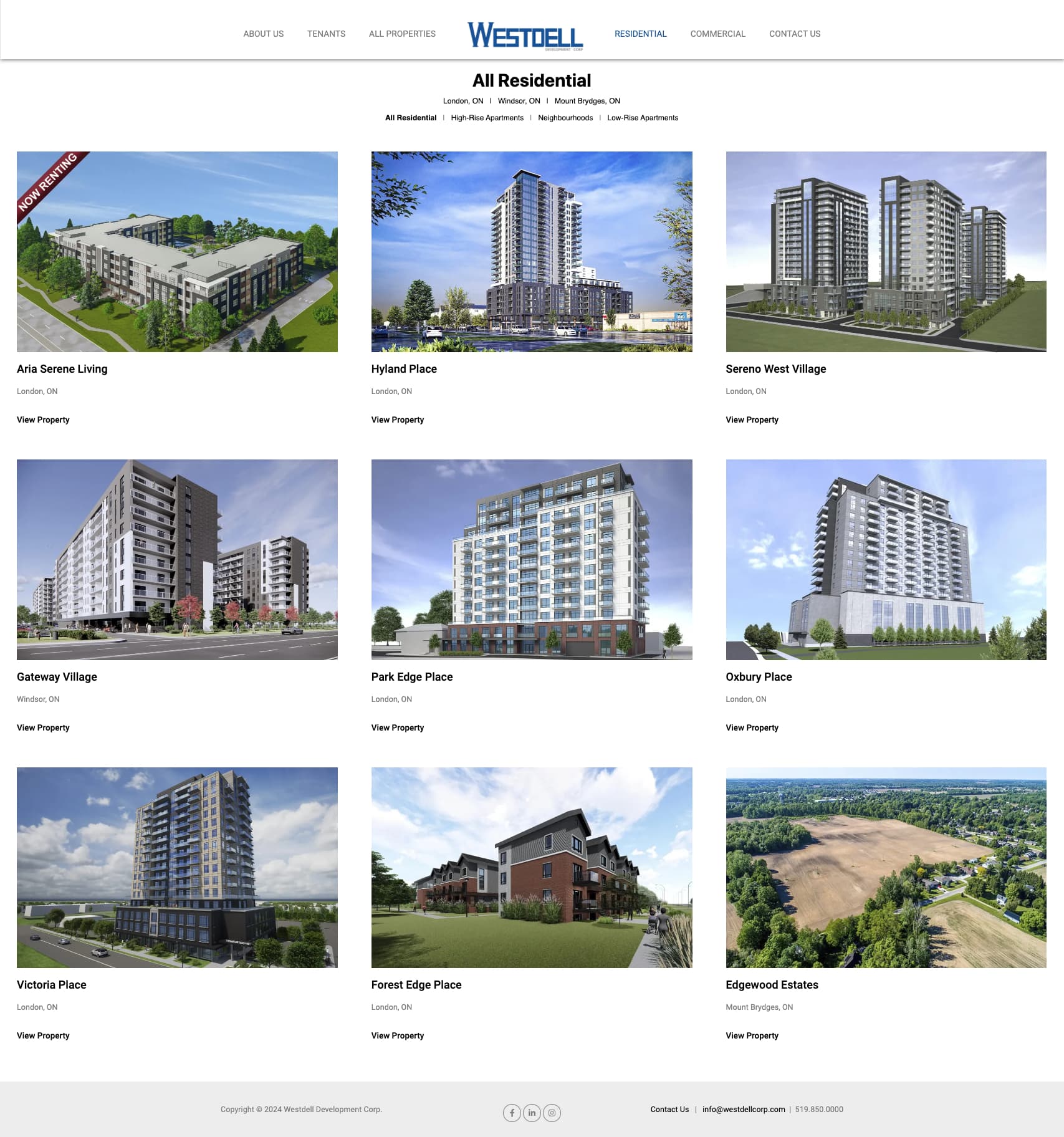
Task: Filter properties by Windsor, ON
Action: pyautogui.click(x=519, y=101)
